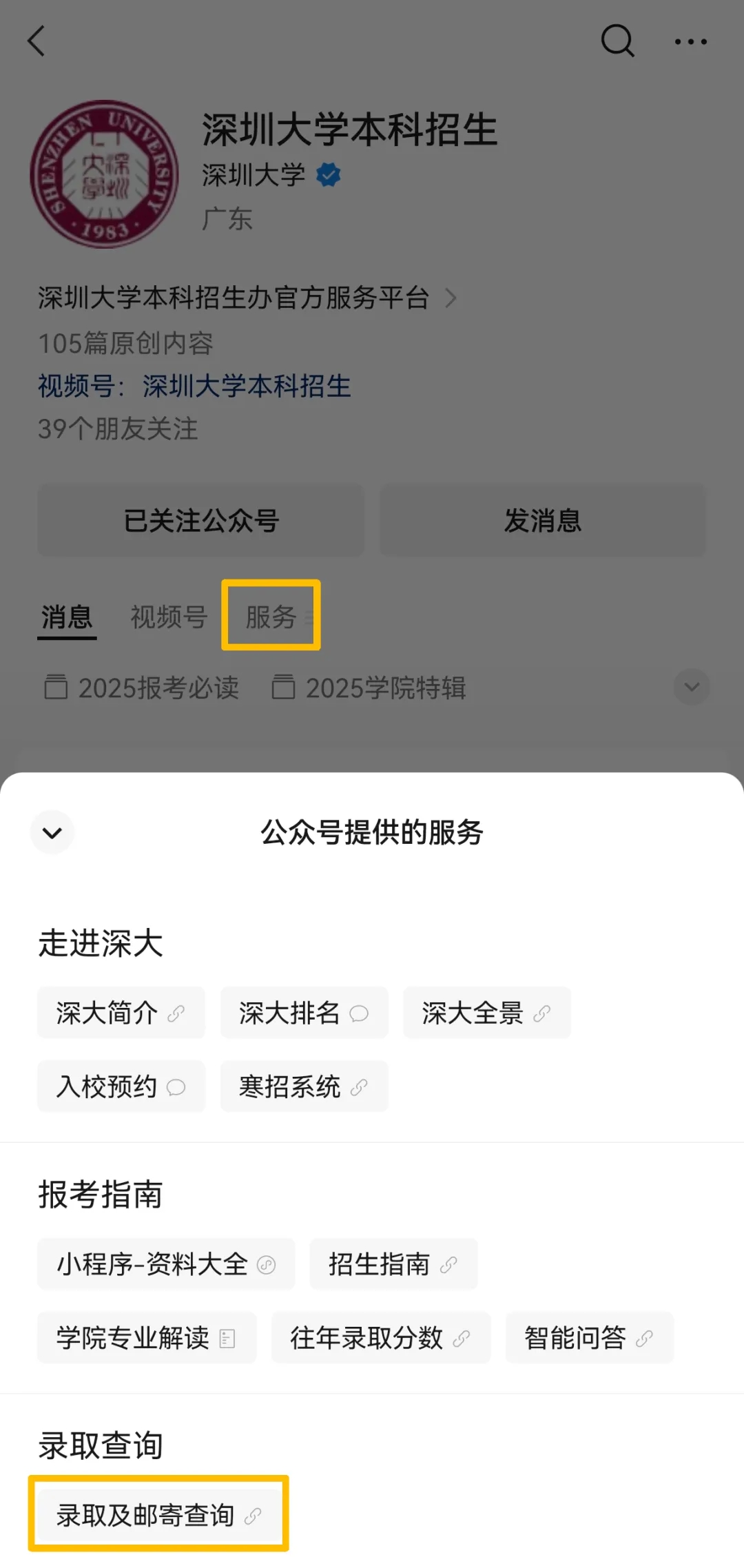The width and height of the screenshot is (744, 1568).
Task: Tap 已关注公众号 following button
Action: click(x=200, y=521)
